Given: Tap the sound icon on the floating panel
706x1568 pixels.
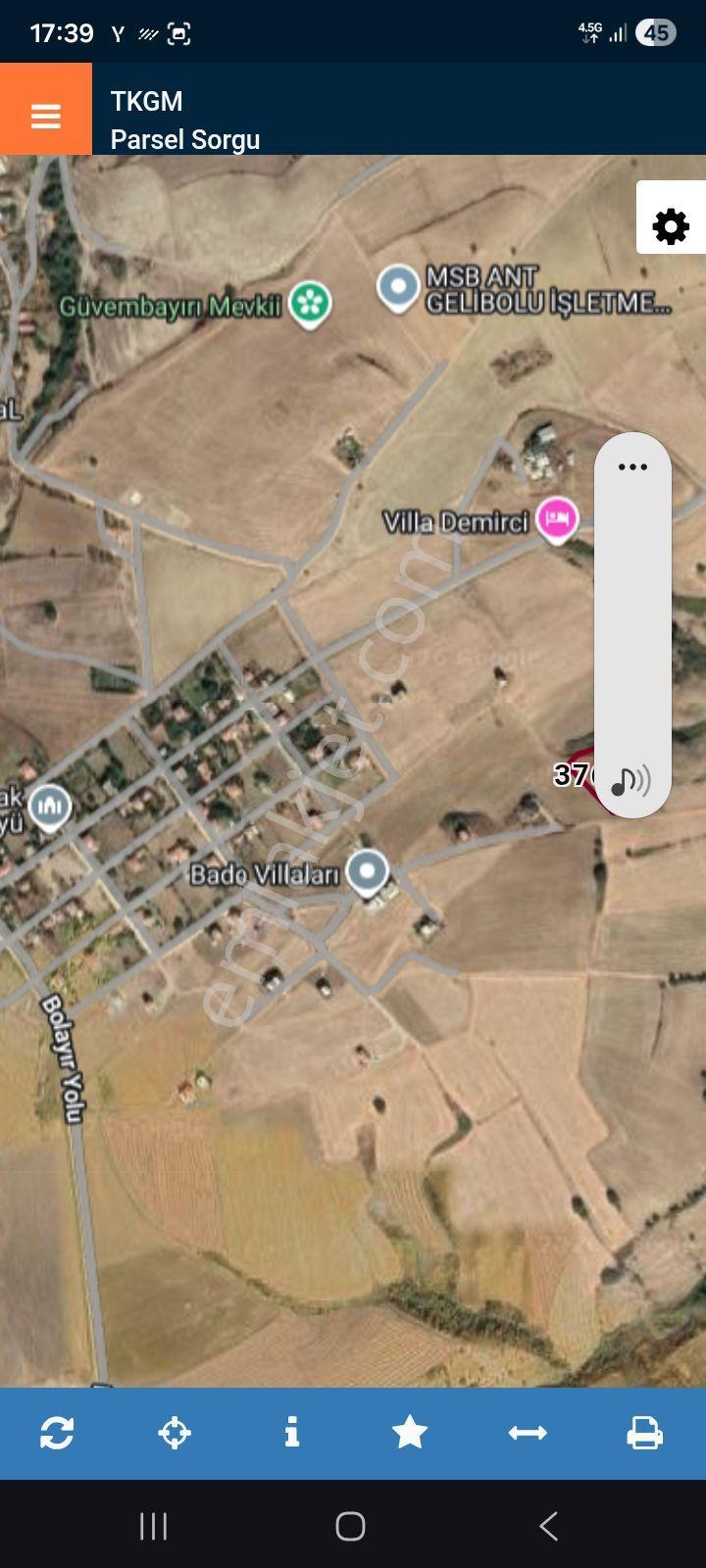Looking at the screenshot, I should coord(630,781).
